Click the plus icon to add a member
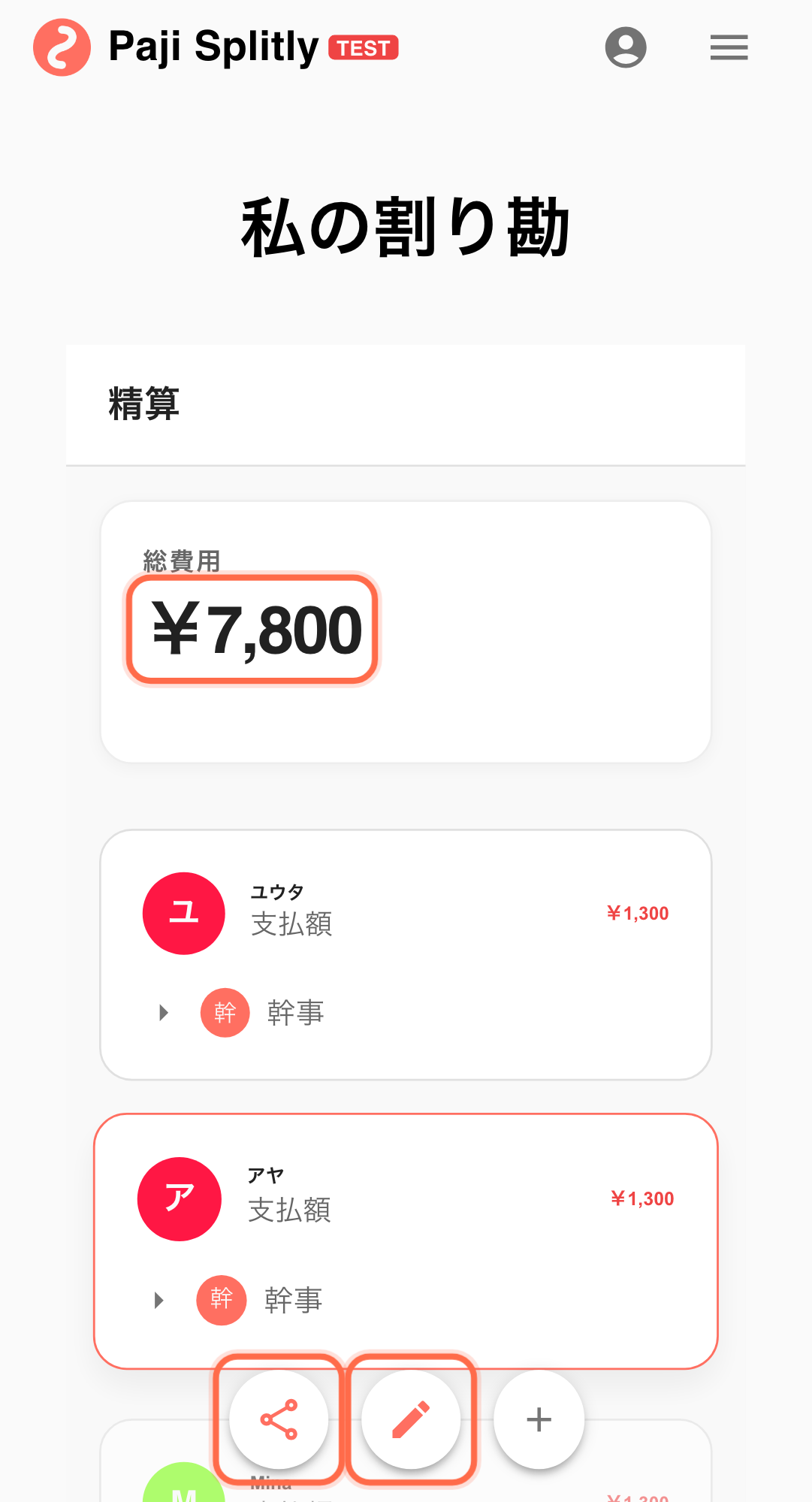The image size is (812, 1502). 538,1419
